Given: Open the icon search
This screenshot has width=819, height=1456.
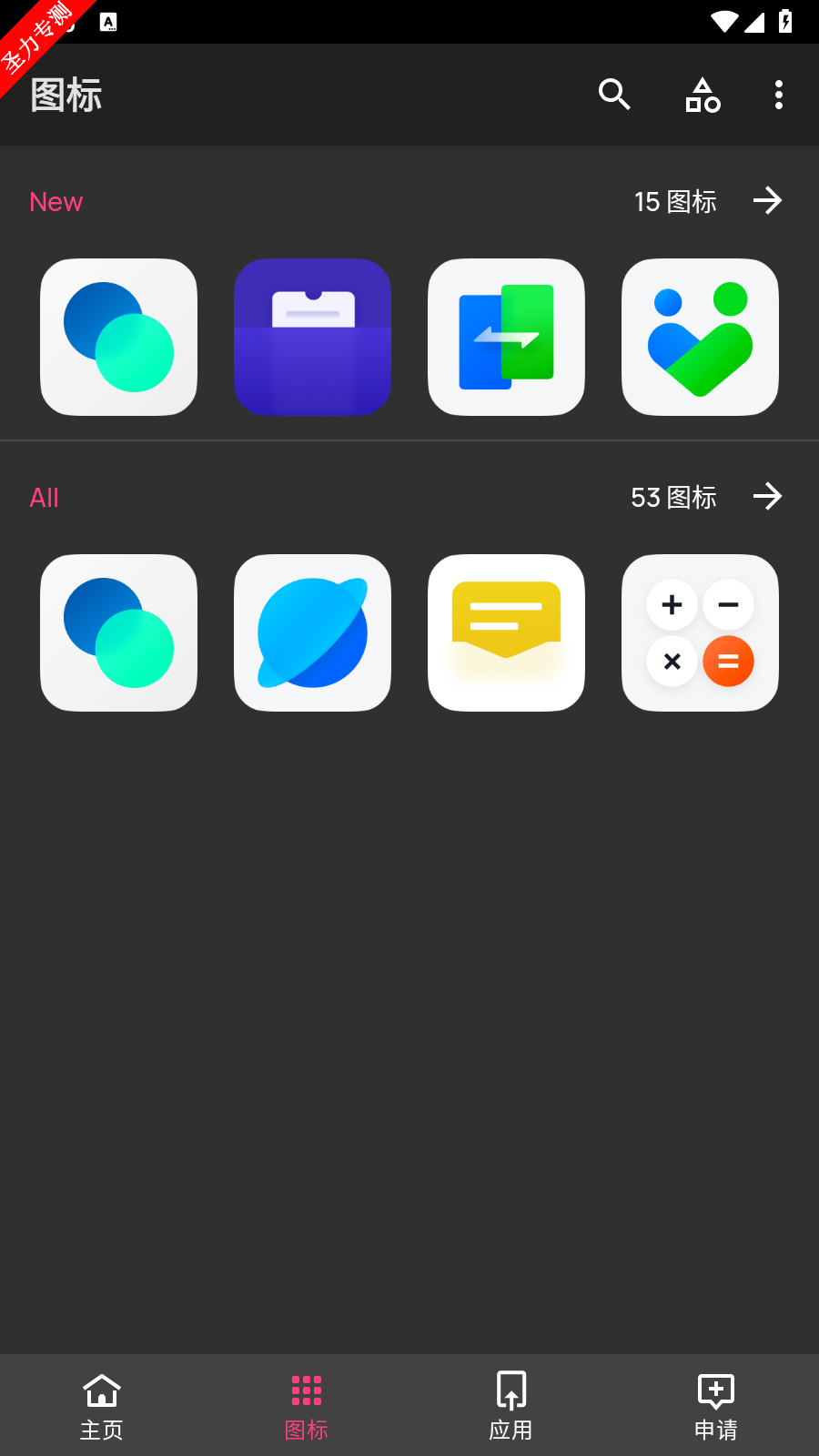Looking at the screenshot, I should 614,95.
